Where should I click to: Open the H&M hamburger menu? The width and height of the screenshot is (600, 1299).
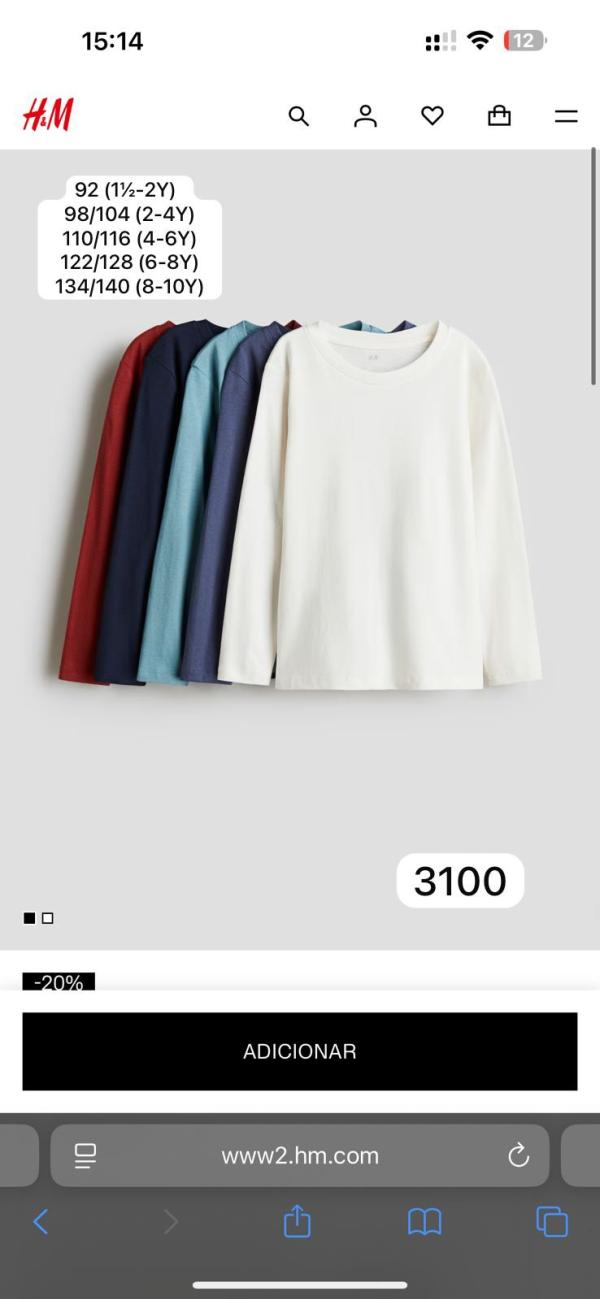tap(566, 116)
